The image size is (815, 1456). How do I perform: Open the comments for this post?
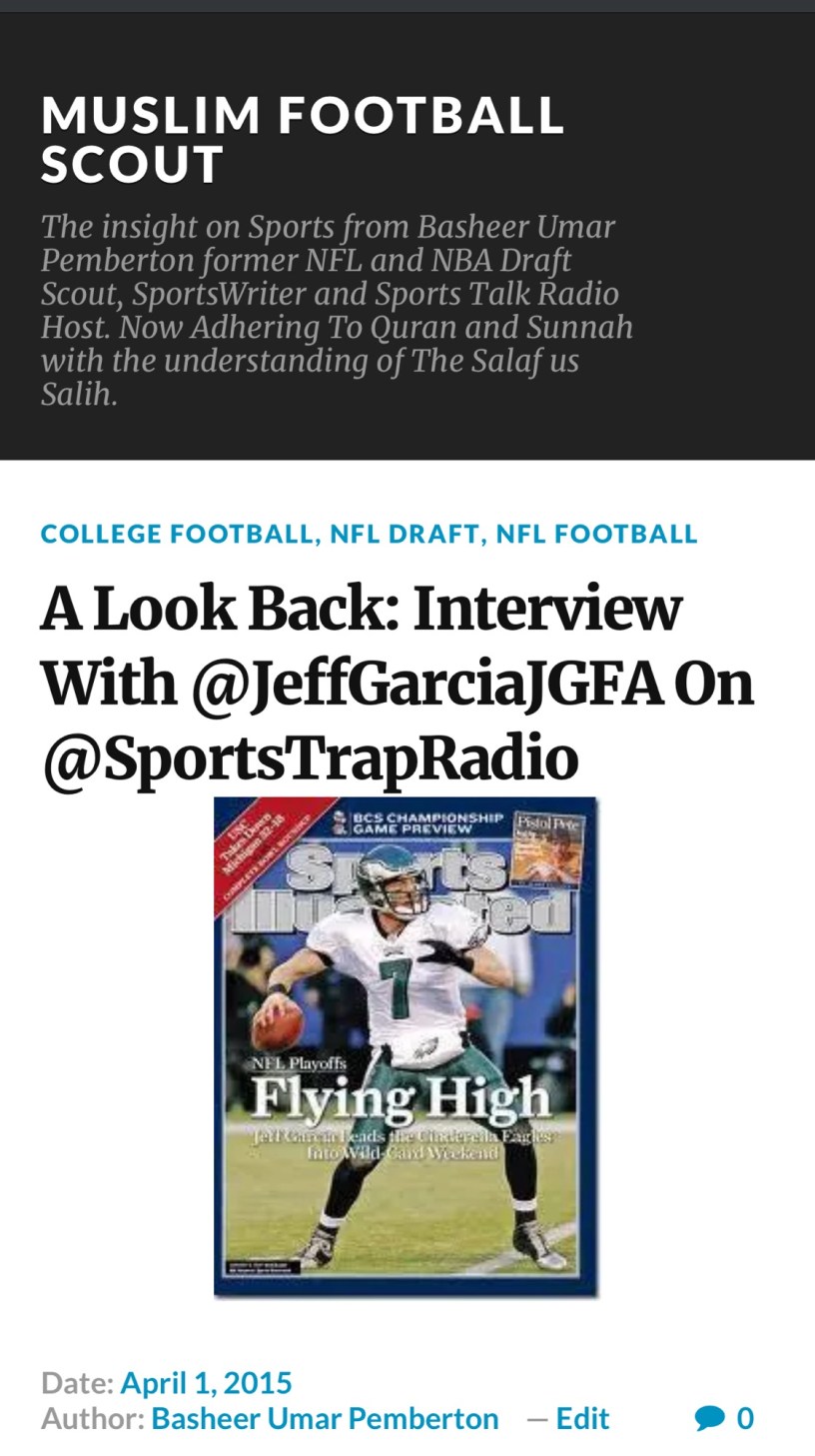(x=725, y=1418)
